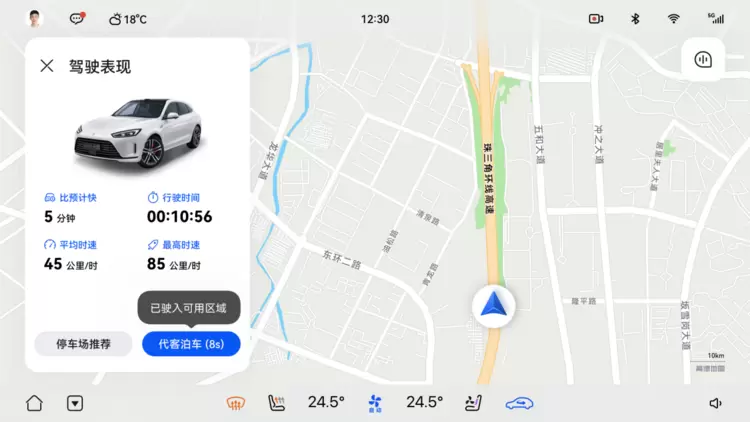Viewport: 750px width, 422px height.
Task: Adjust the passenger side 24.5° temperature
Action: 424,402
